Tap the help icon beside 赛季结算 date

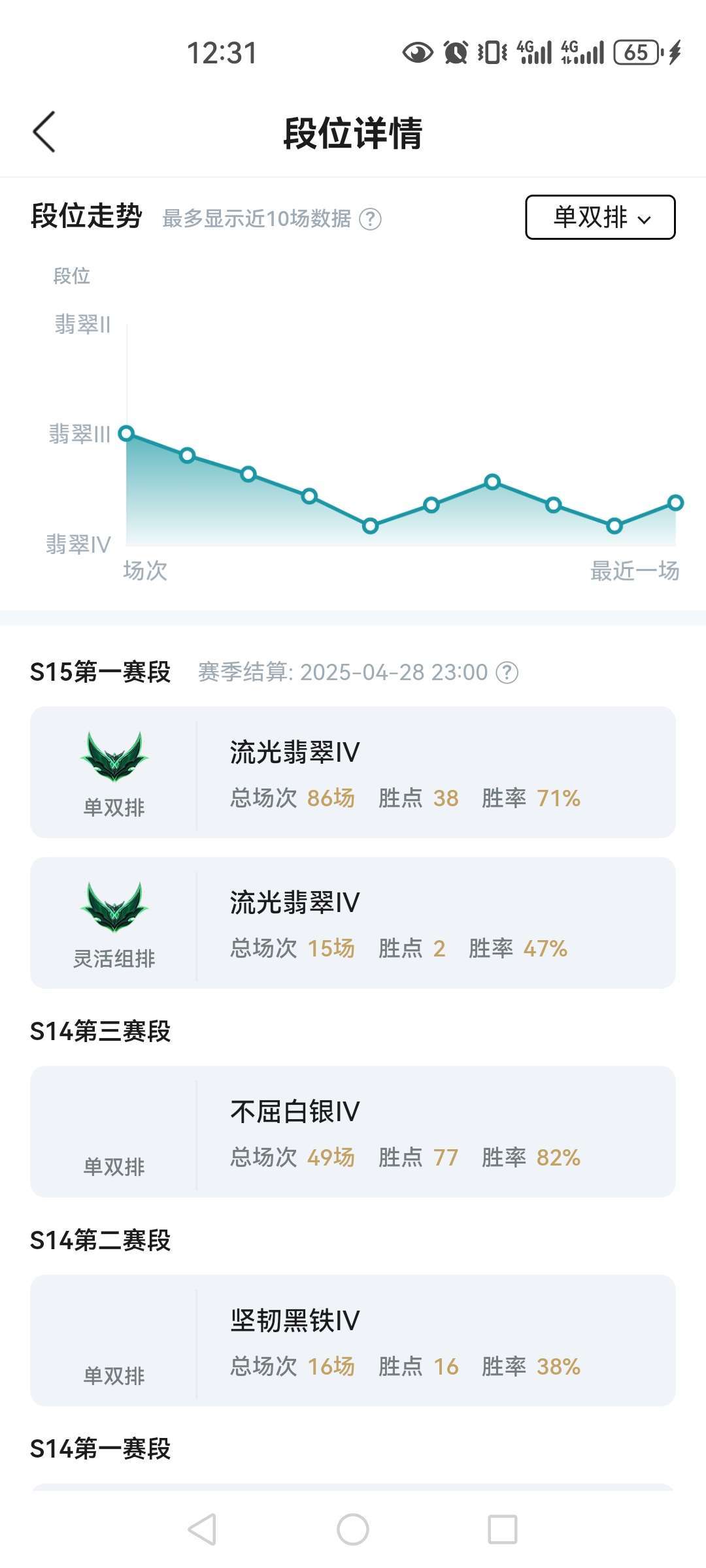pos(507,672)
